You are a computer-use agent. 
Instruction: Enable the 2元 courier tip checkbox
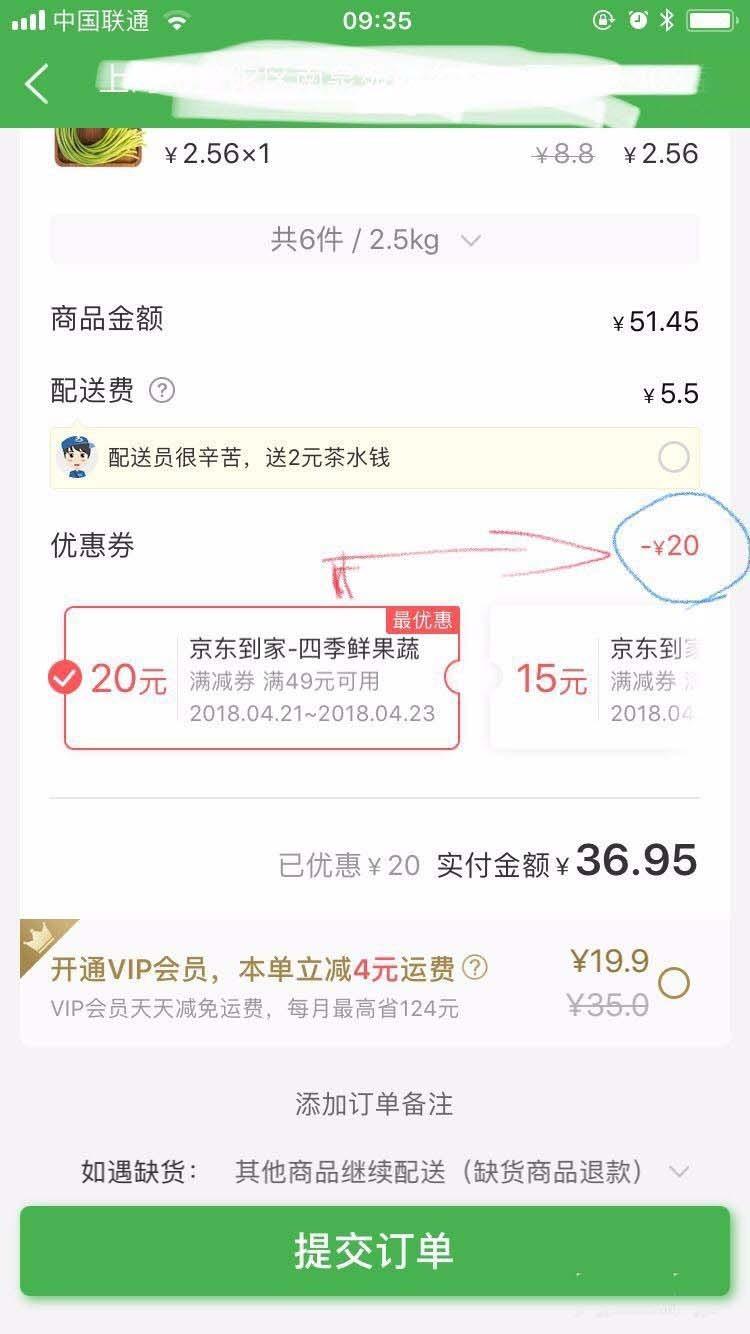[674, 456]
